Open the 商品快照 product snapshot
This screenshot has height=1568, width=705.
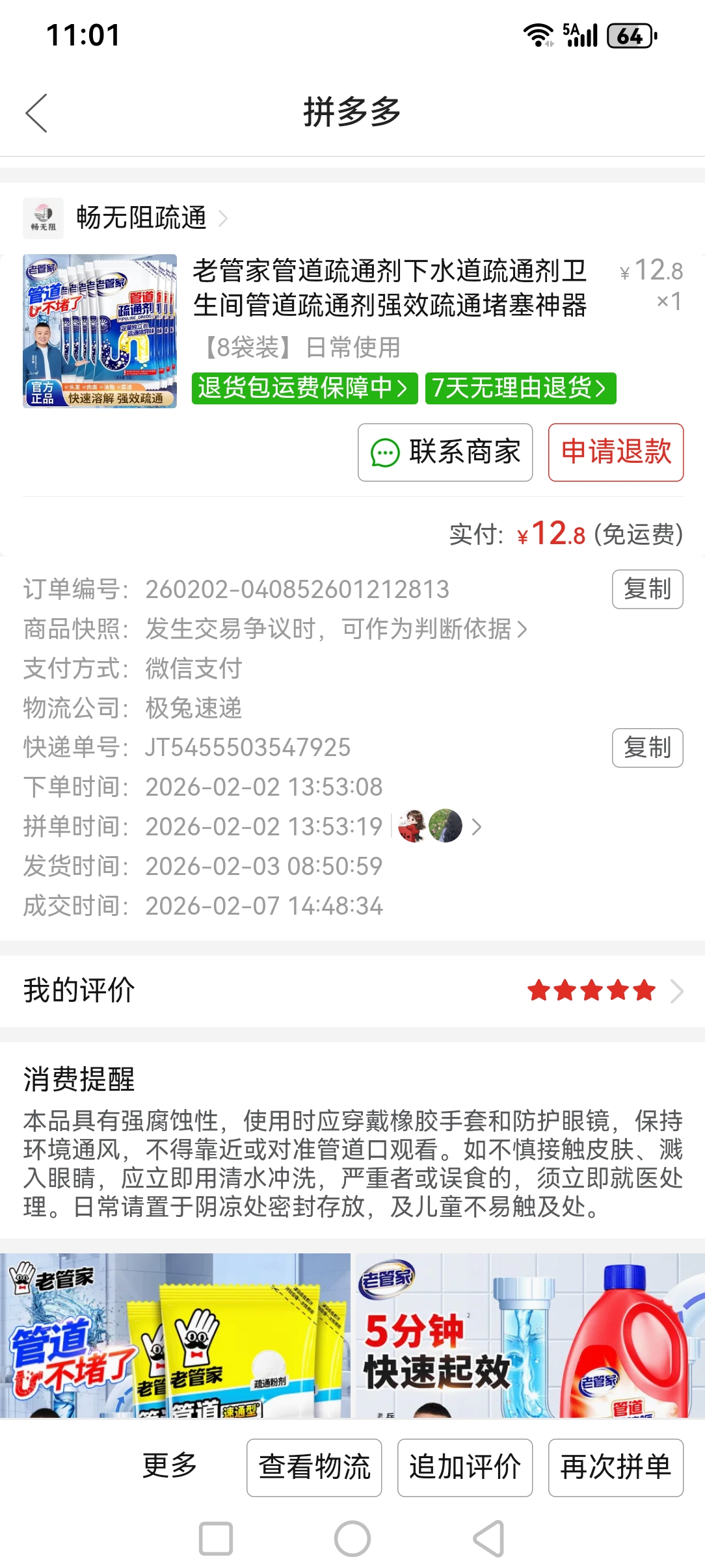[x=336, y=629]
